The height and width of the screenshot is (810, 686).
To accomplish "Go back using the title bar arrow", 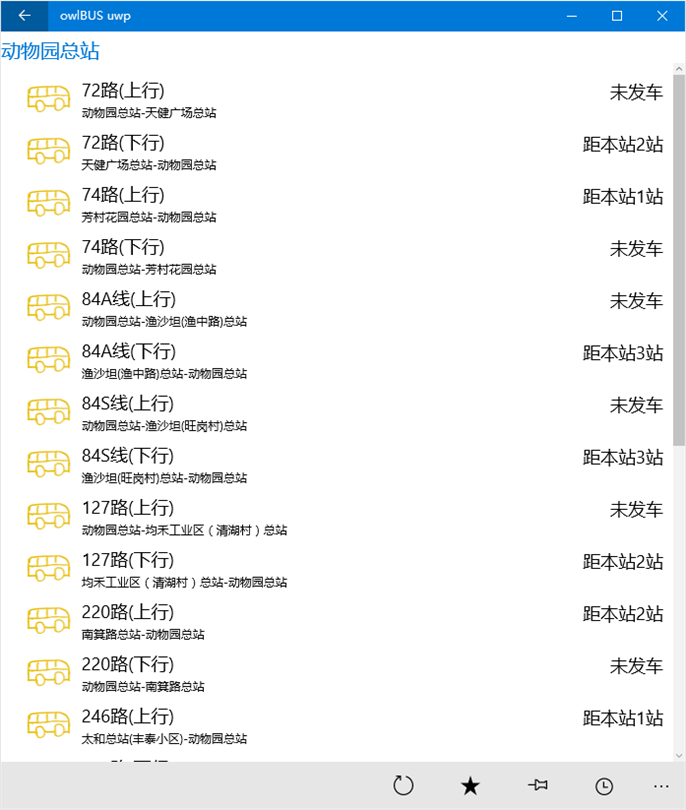I will (24, 15).
